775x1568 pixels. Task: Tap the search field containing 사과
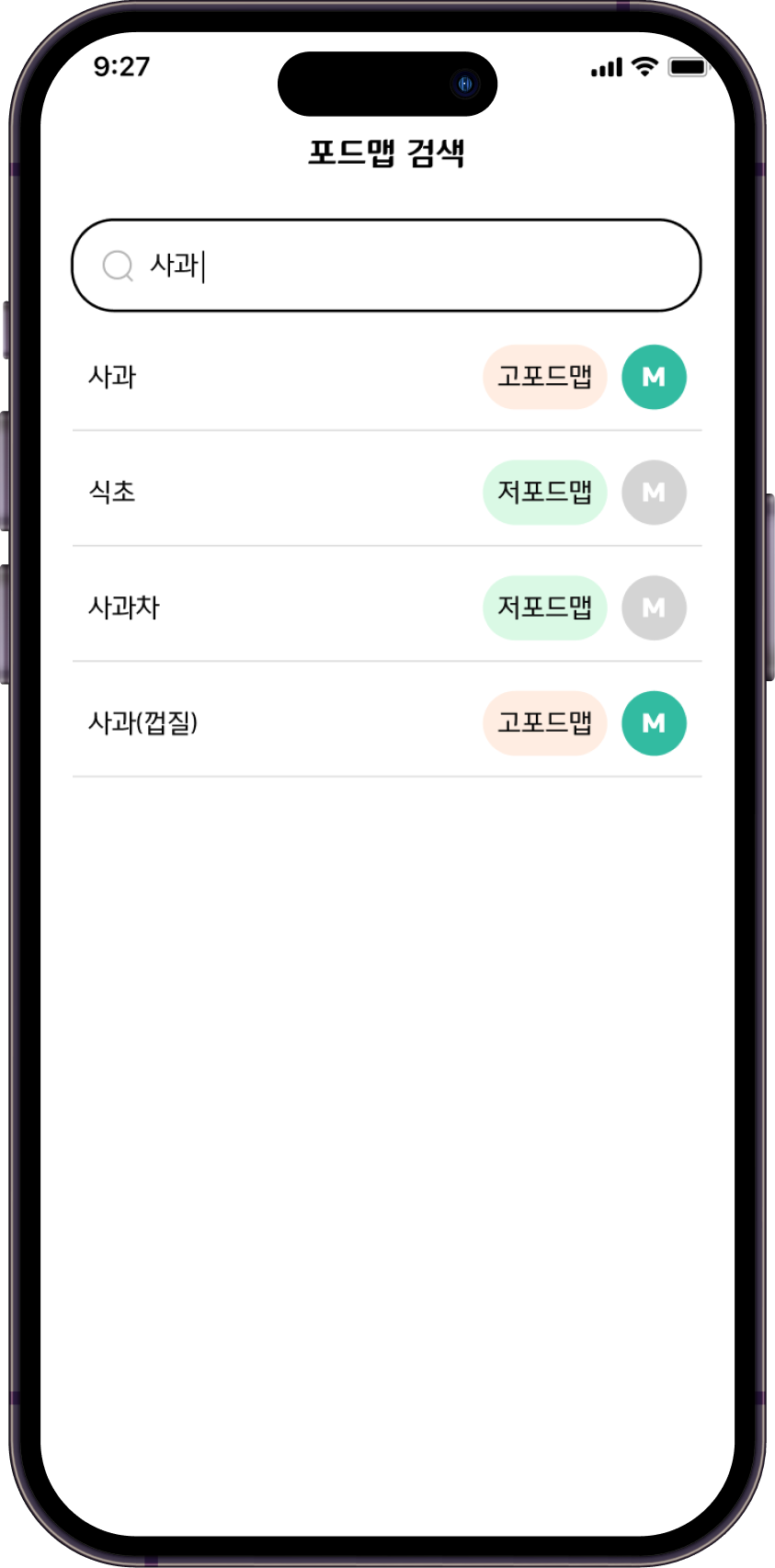tap(386, 266)
